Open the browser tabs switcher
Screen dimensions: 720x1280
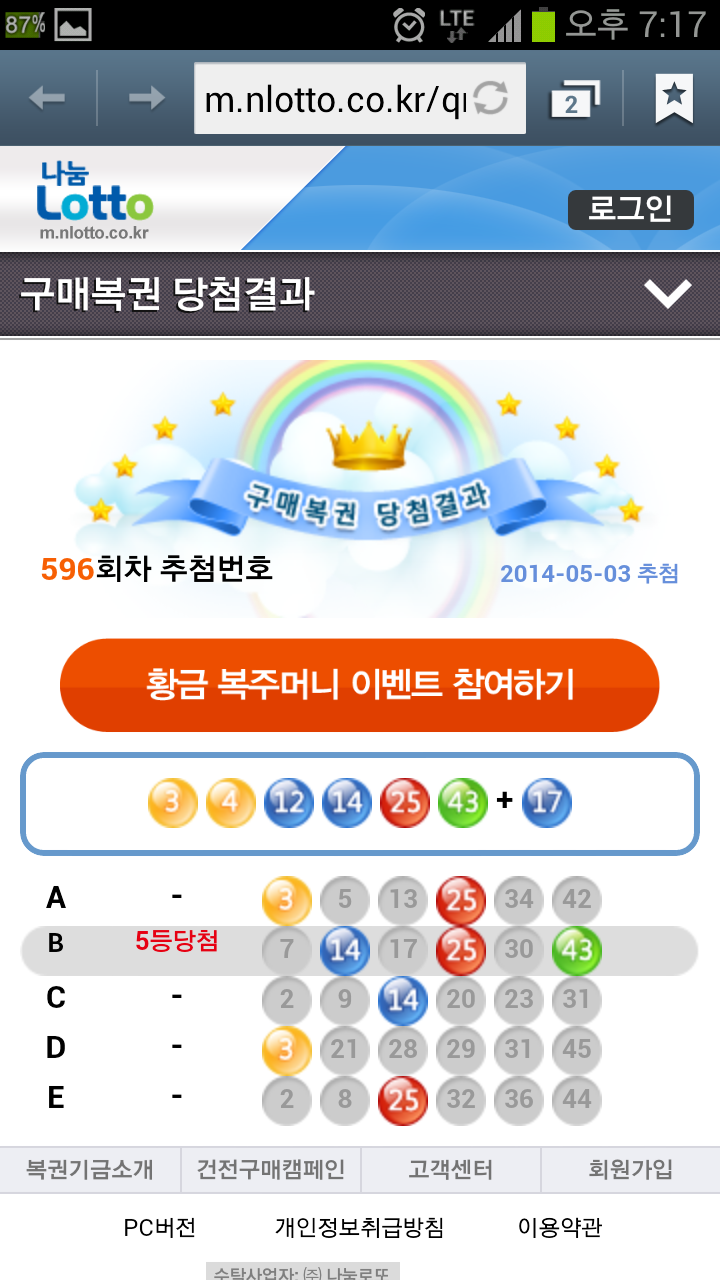pos(574,99)
